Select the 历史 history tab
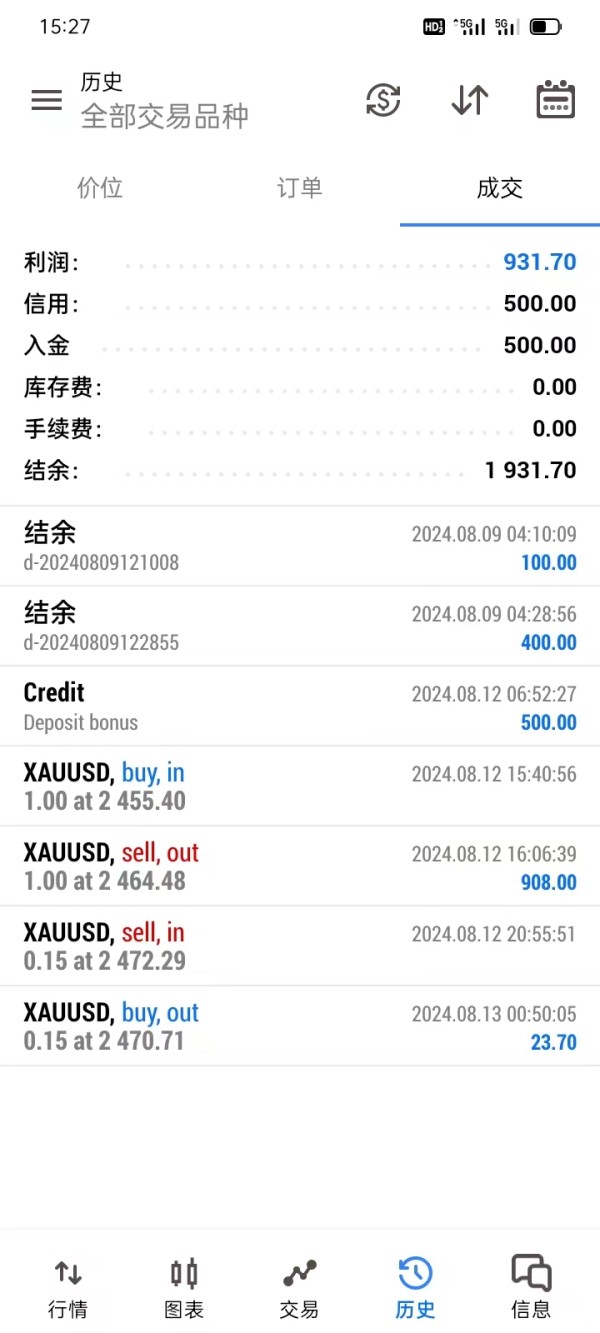This screenshot has height=1333, width=600. (415, 1288)
